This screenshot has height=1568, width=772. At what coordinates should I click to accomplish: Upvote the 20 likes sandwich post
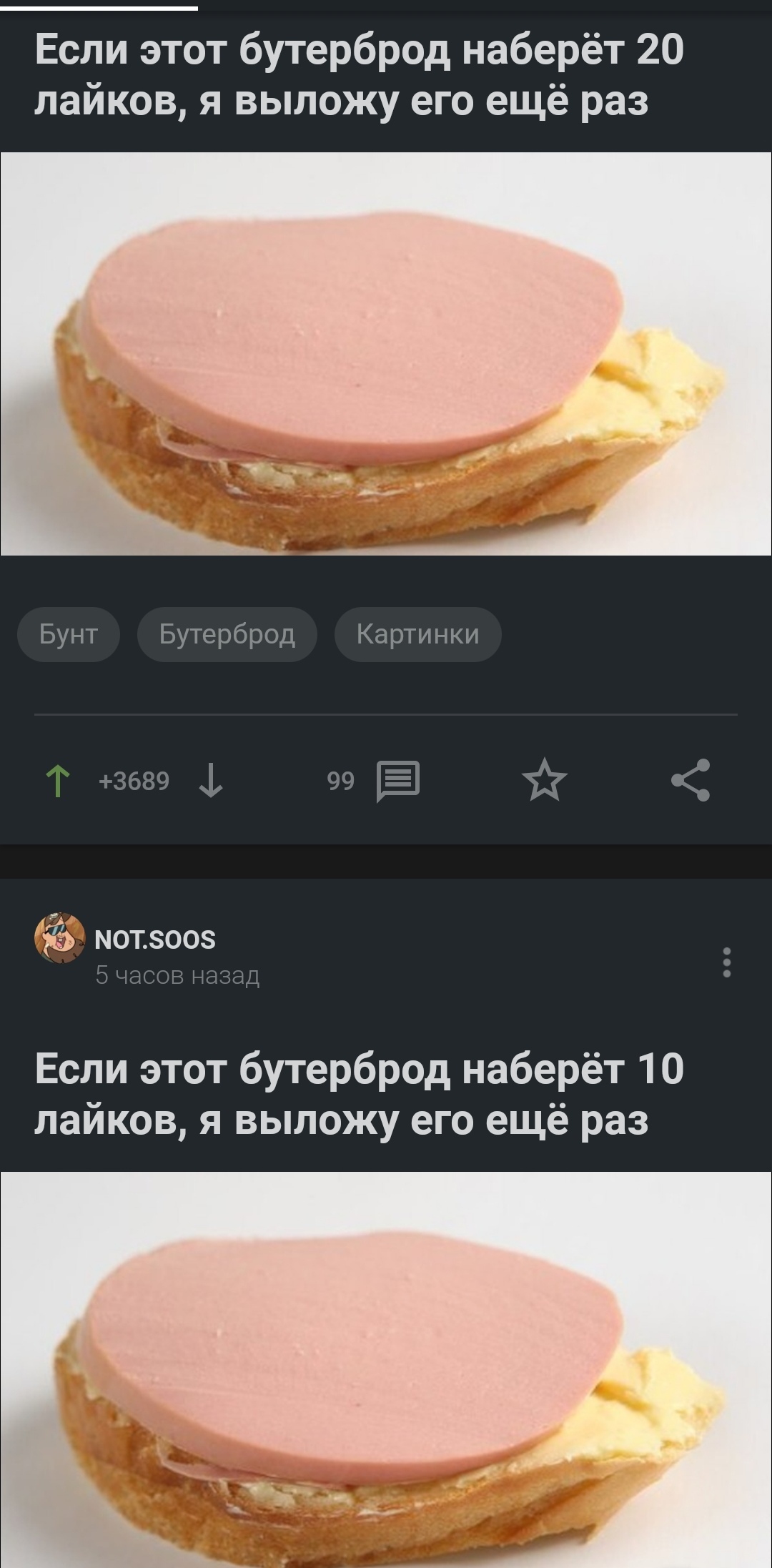[x=58, y=780]
